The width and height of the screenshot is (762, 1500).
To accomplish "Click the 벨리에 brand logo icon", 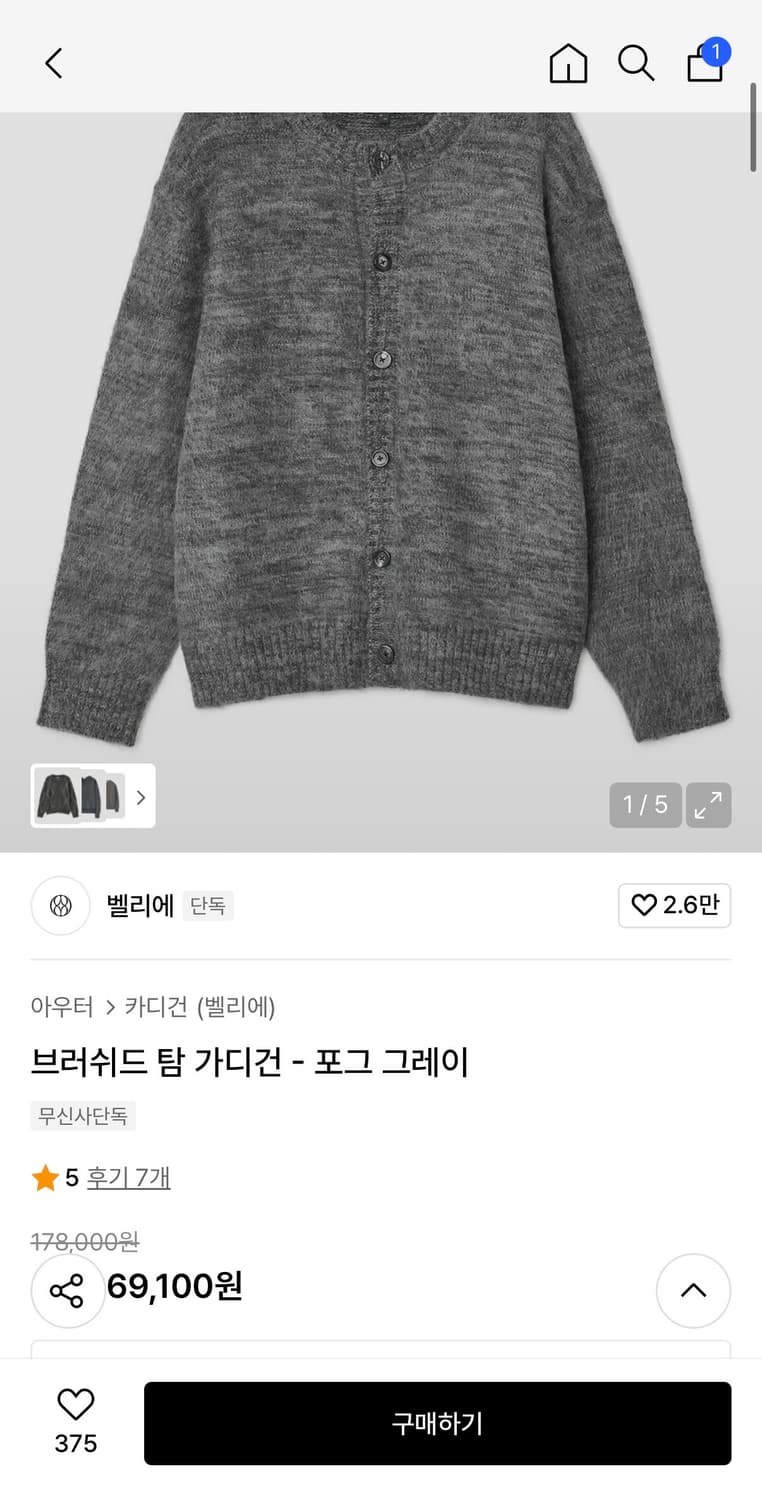I will [x=60, y=905].
